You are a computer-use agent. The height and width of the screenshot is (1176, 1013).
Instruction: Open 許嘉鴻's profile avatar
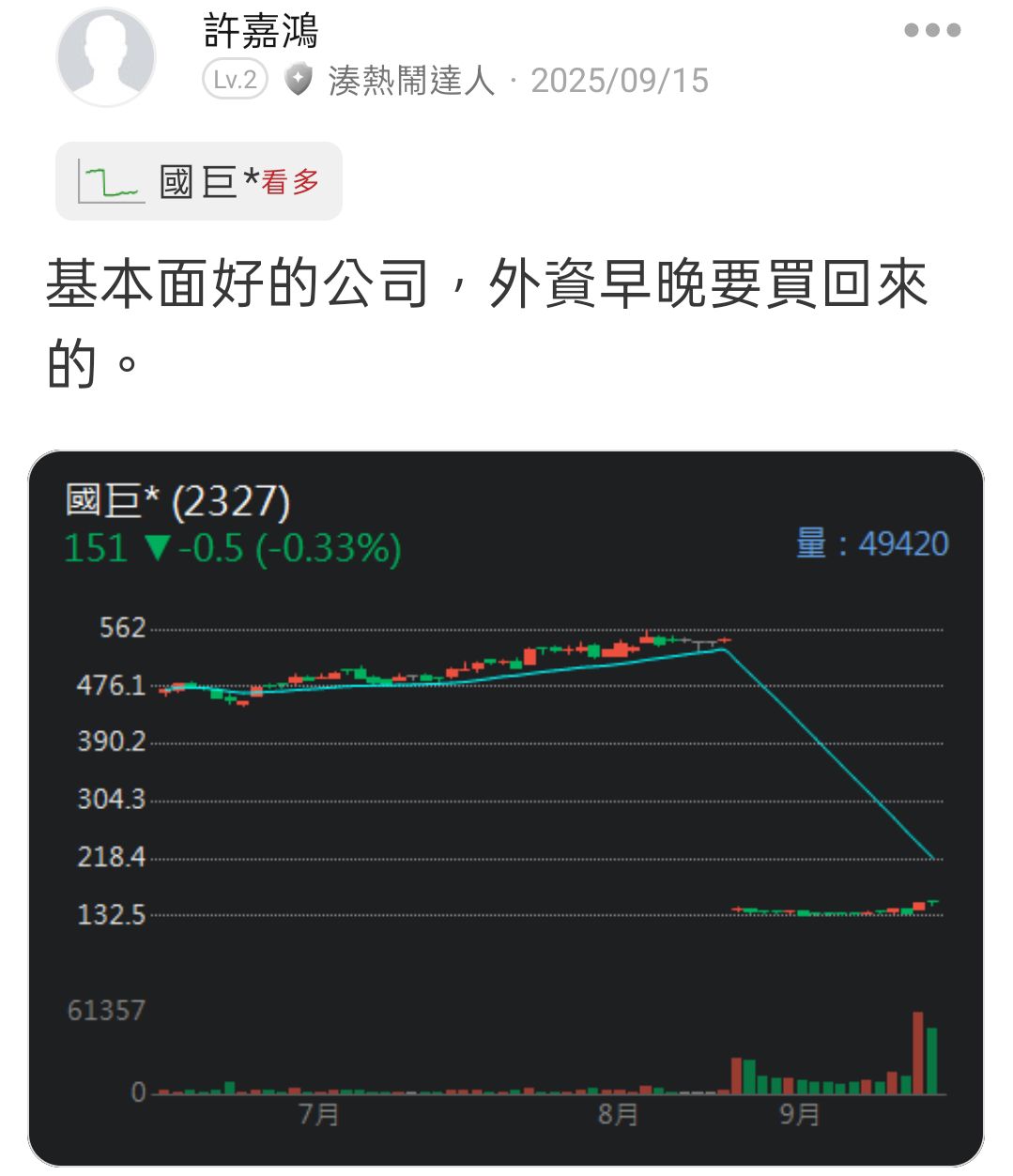click(106, 56)
